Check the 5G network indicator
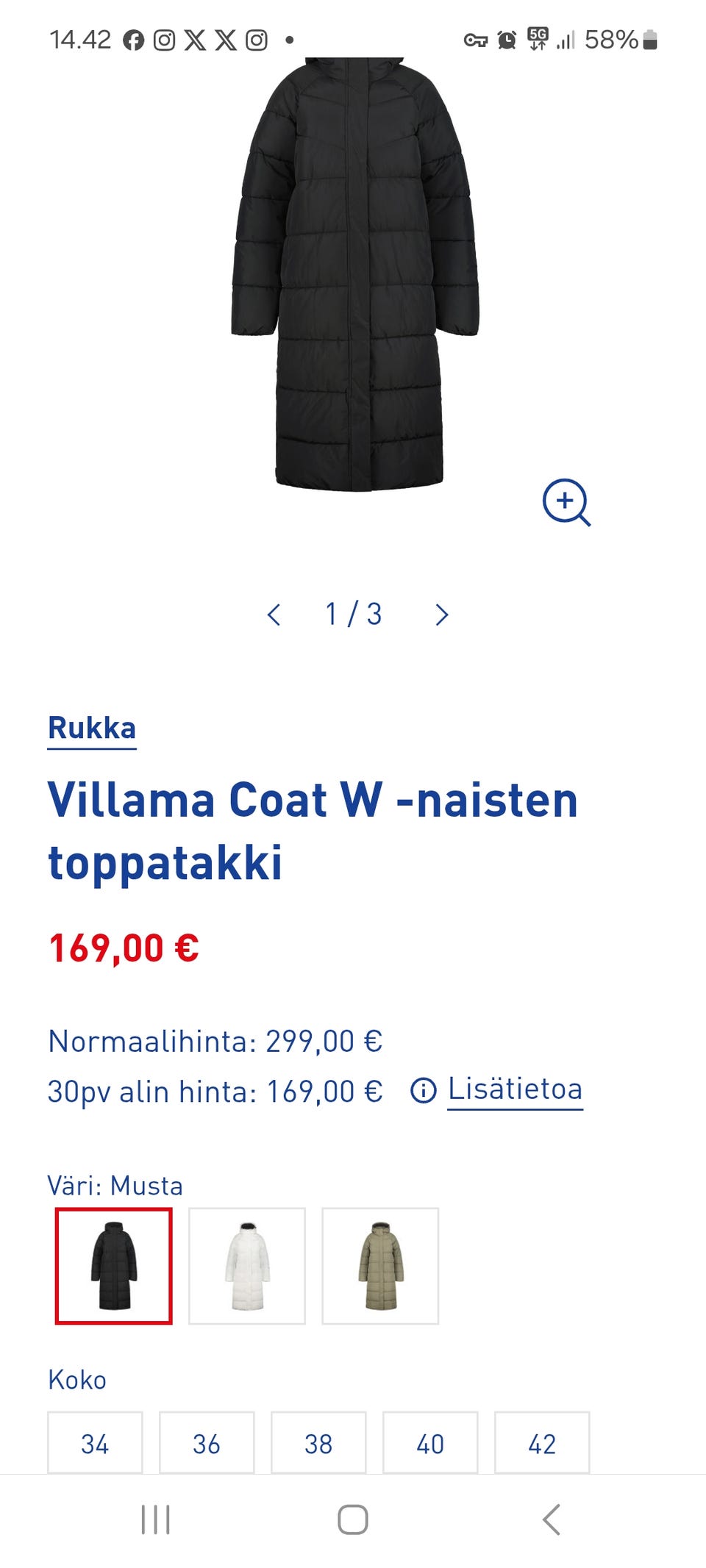 coord(536,40)
